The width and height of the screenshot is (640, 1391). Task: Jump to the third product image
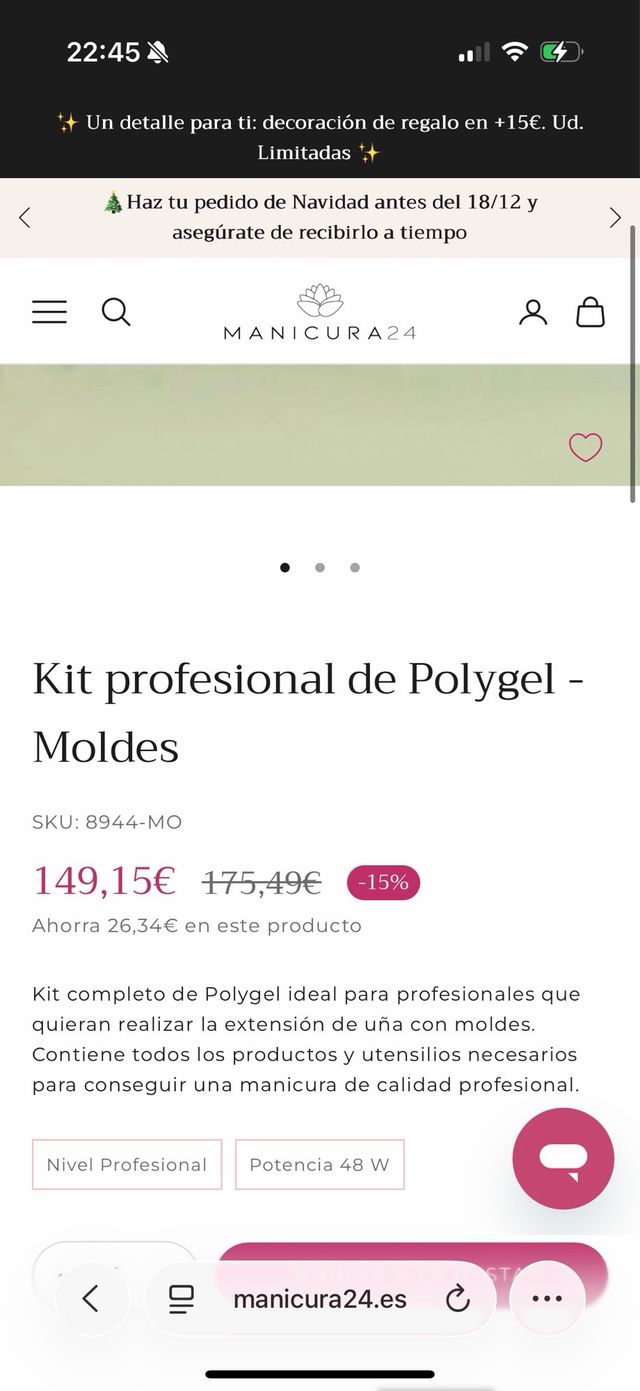355,567
